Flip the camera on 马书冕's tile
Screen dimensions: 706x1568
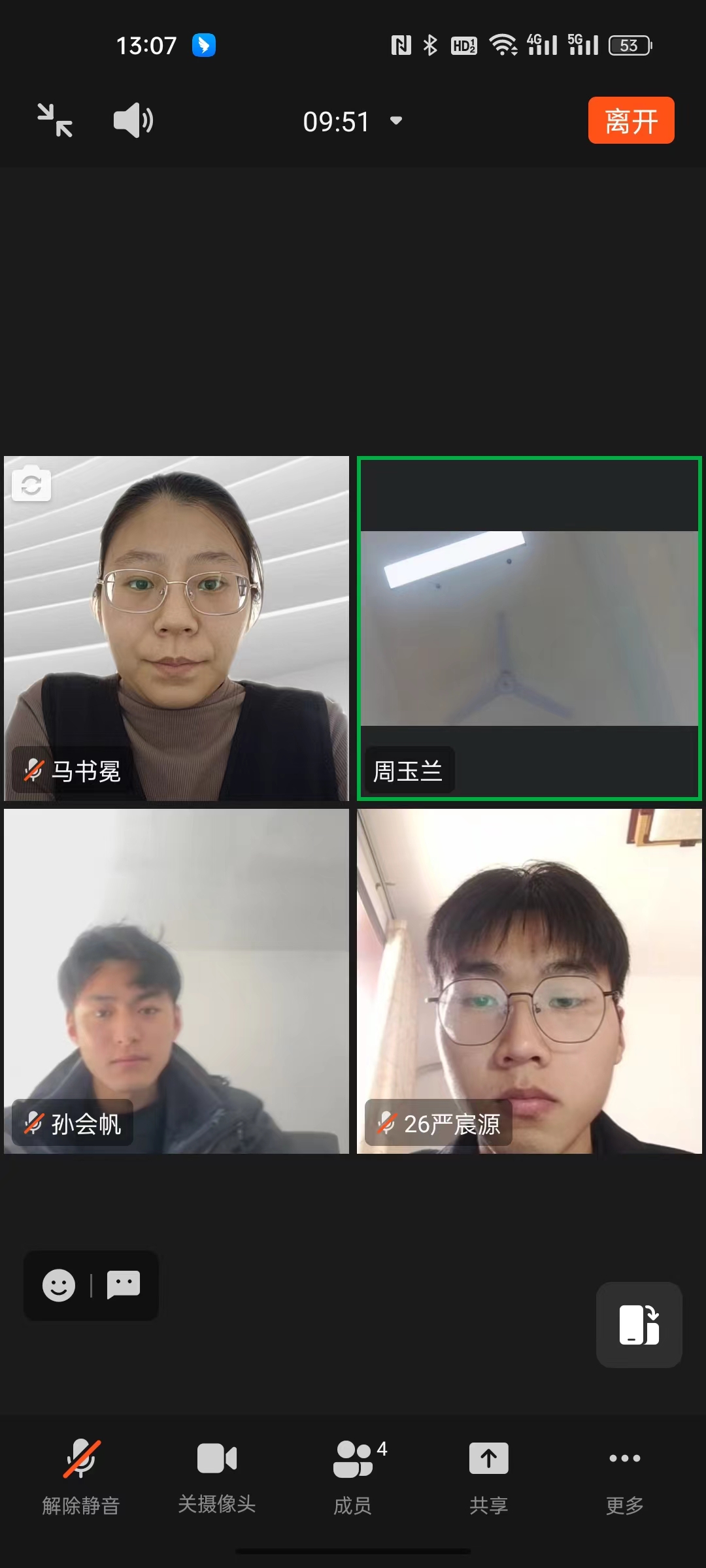click(31, 484)
